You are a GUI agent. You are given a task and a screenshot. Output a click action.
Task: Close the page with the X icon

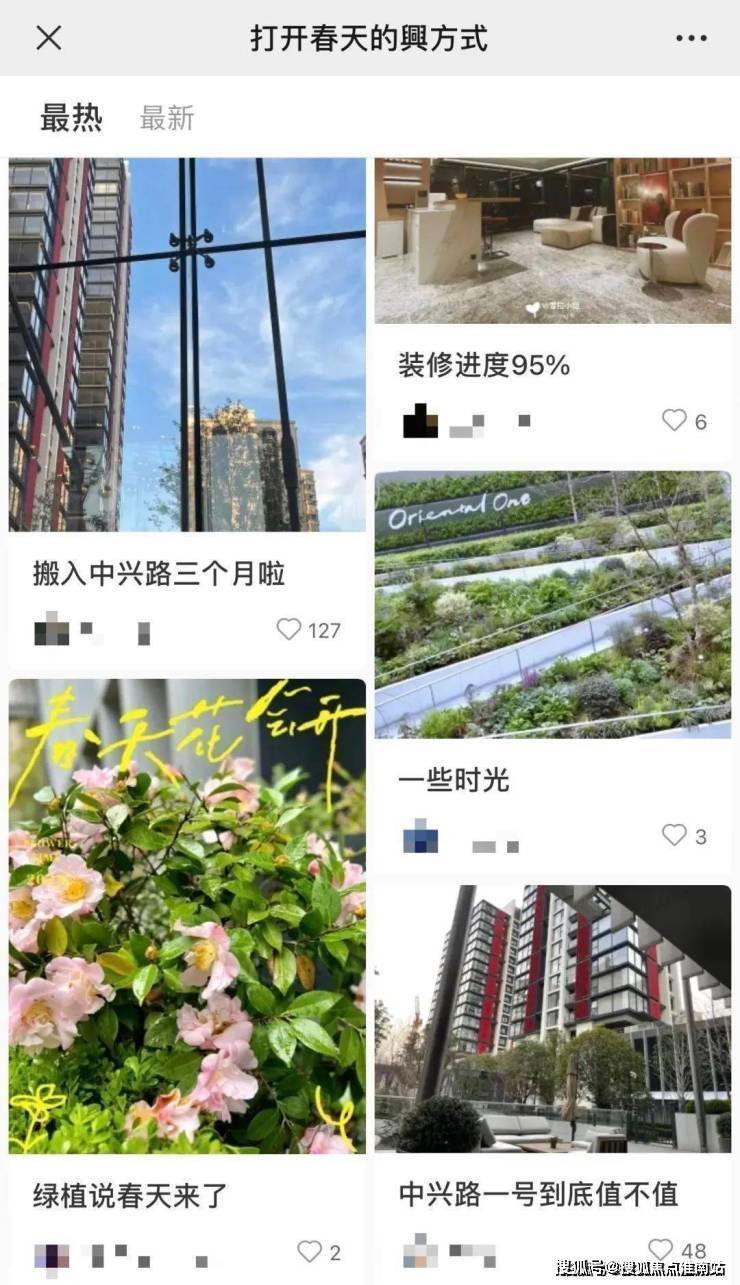(49, 38)
